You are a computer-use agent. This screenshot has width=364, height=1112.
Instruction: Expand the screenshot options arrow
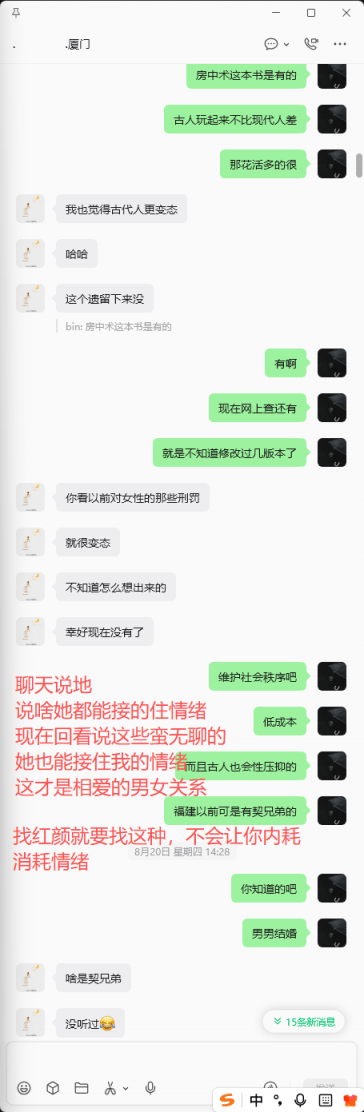pos(126,1088)
